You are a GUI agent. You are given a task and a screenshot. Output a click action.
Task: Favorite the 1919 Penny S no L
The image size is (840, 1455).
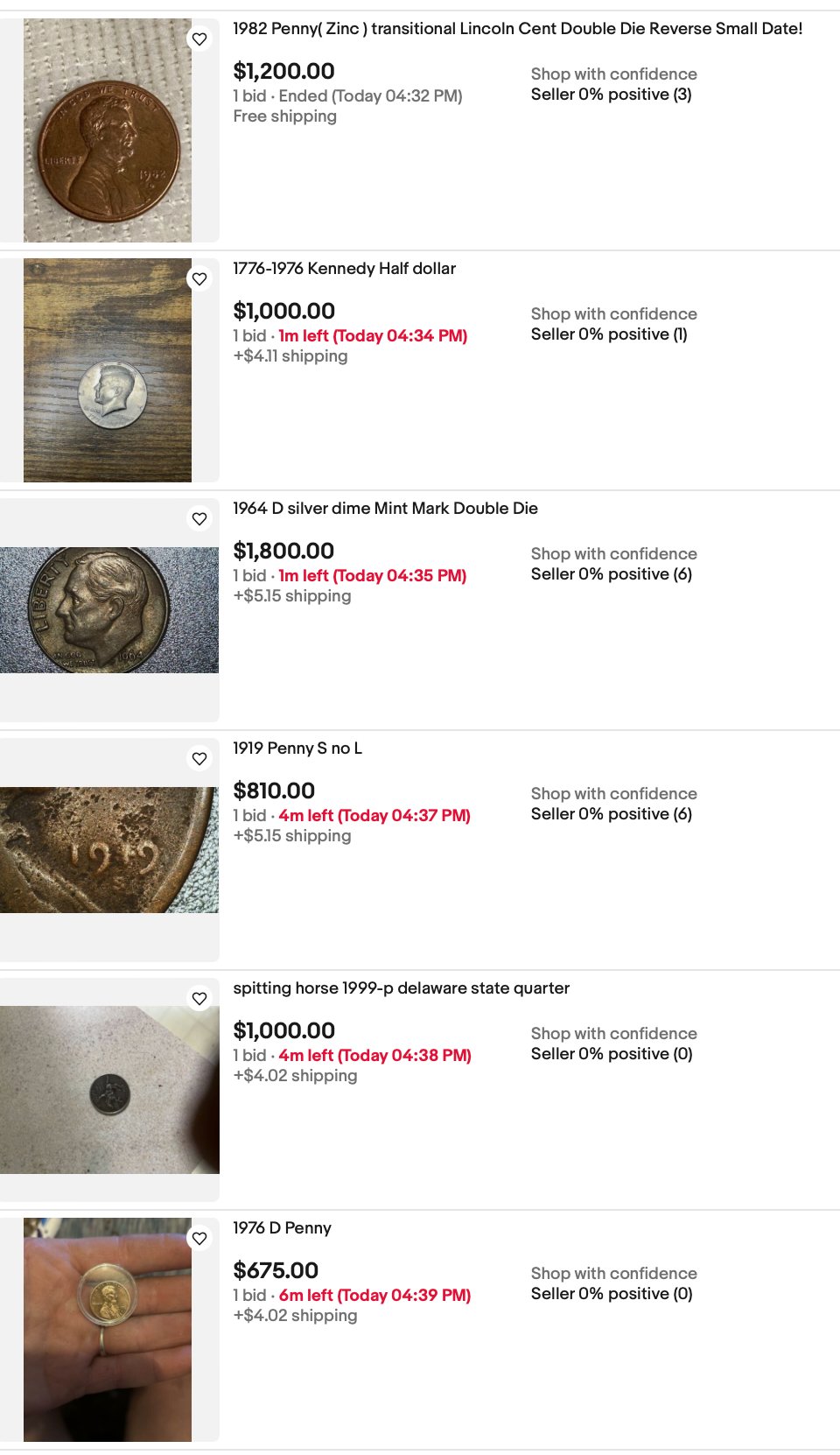(x=199, y=759)
